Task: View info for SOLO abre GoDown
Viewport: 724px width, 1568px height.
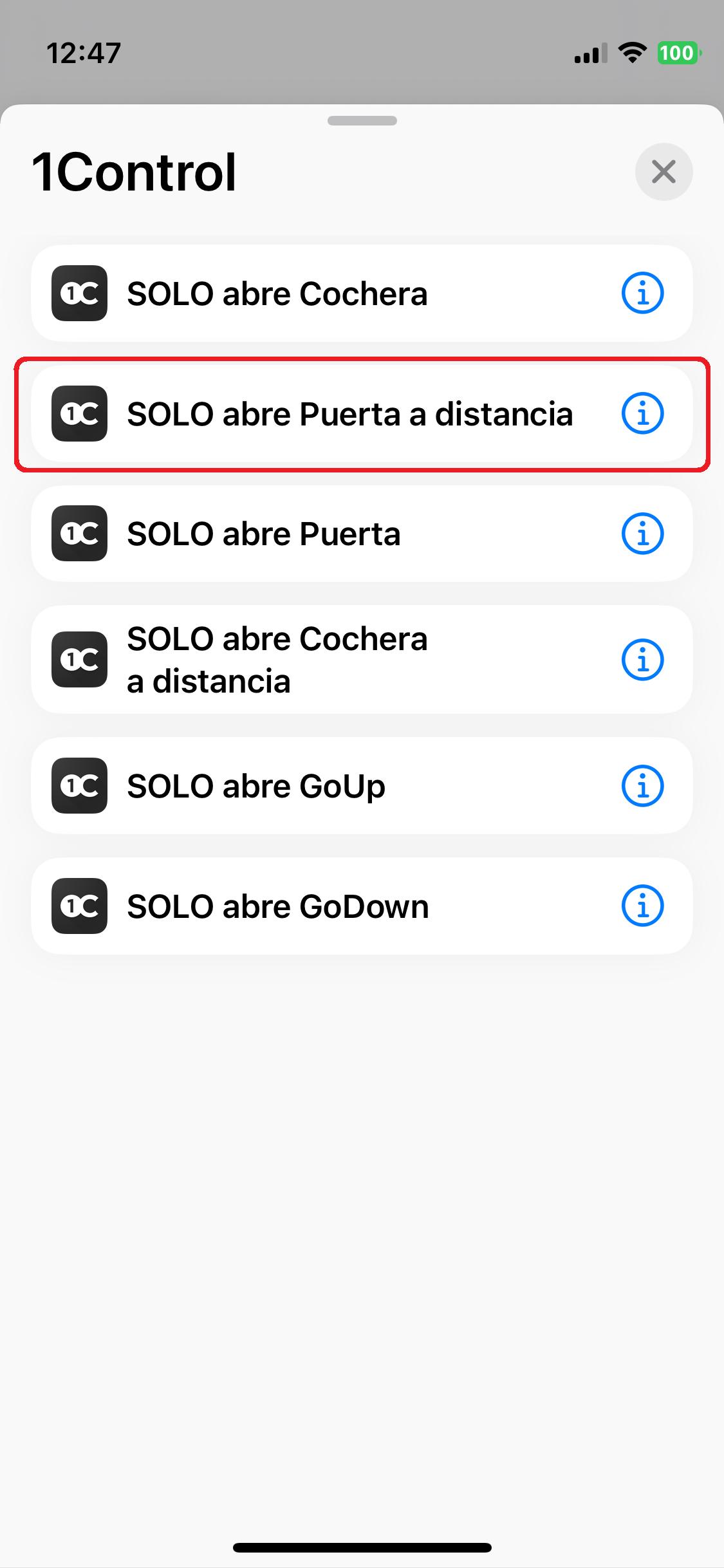Action: pyautogui.click(x=642, y=906)
